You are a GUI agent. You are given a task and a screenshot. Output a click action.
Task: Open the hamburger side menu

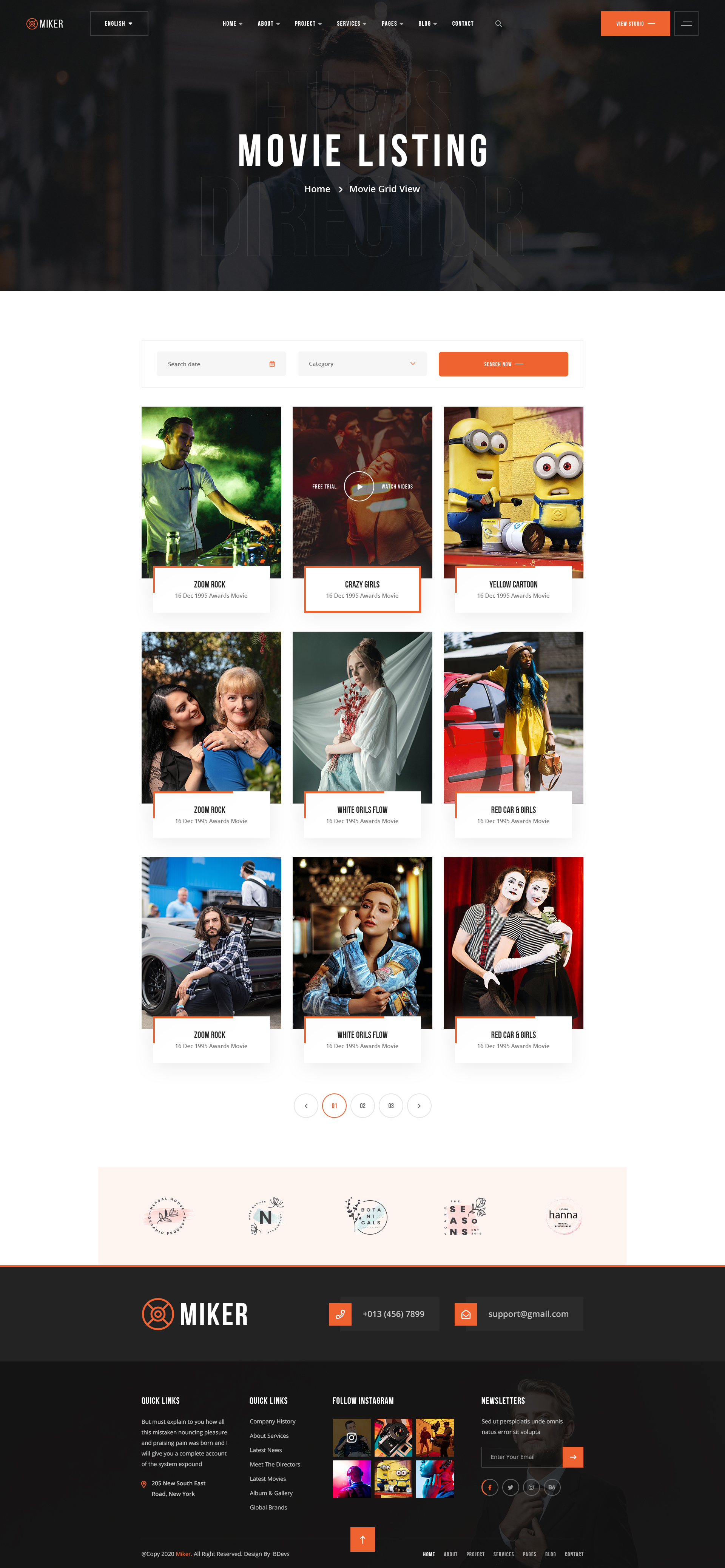686,24
